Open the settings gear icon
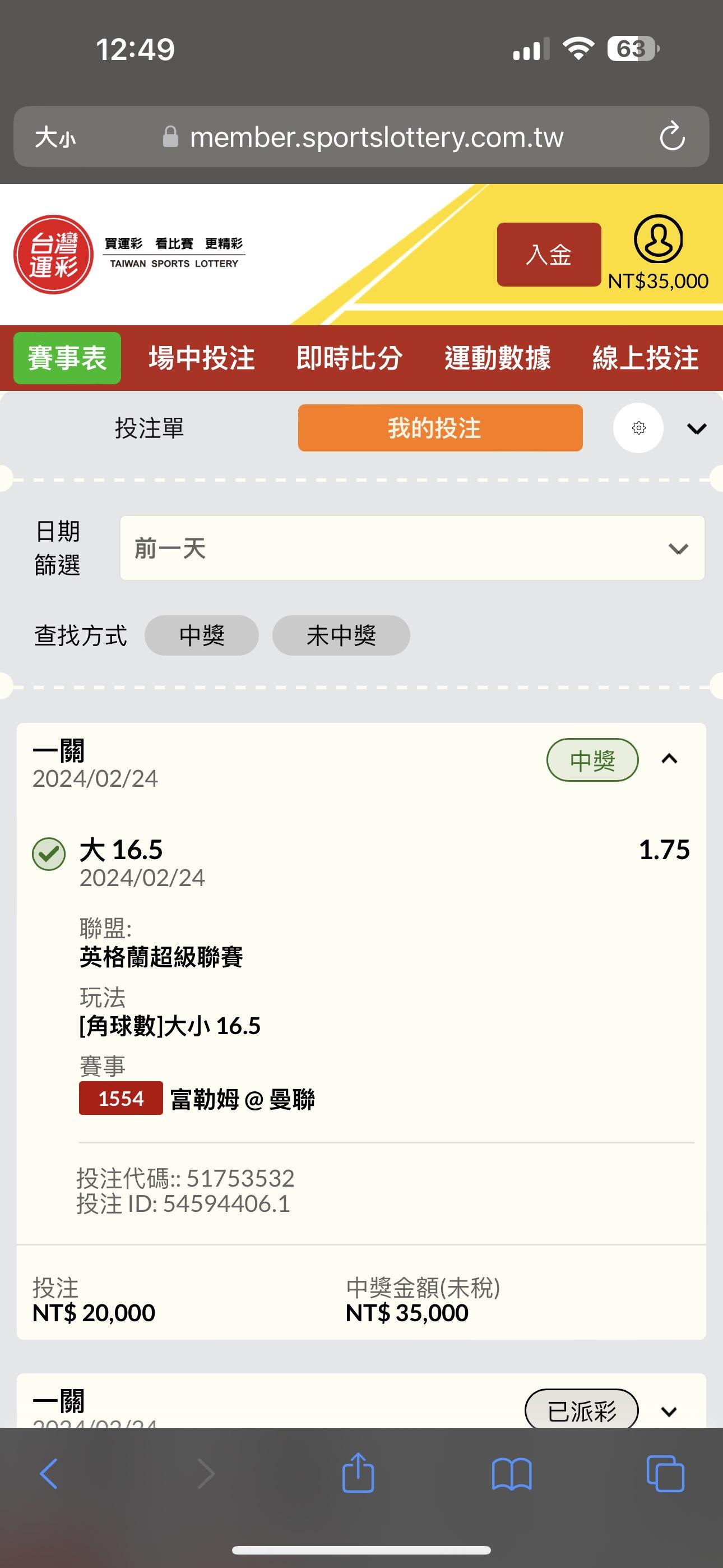Screen dimensions: 723x1568 click(x=638, y=428)
